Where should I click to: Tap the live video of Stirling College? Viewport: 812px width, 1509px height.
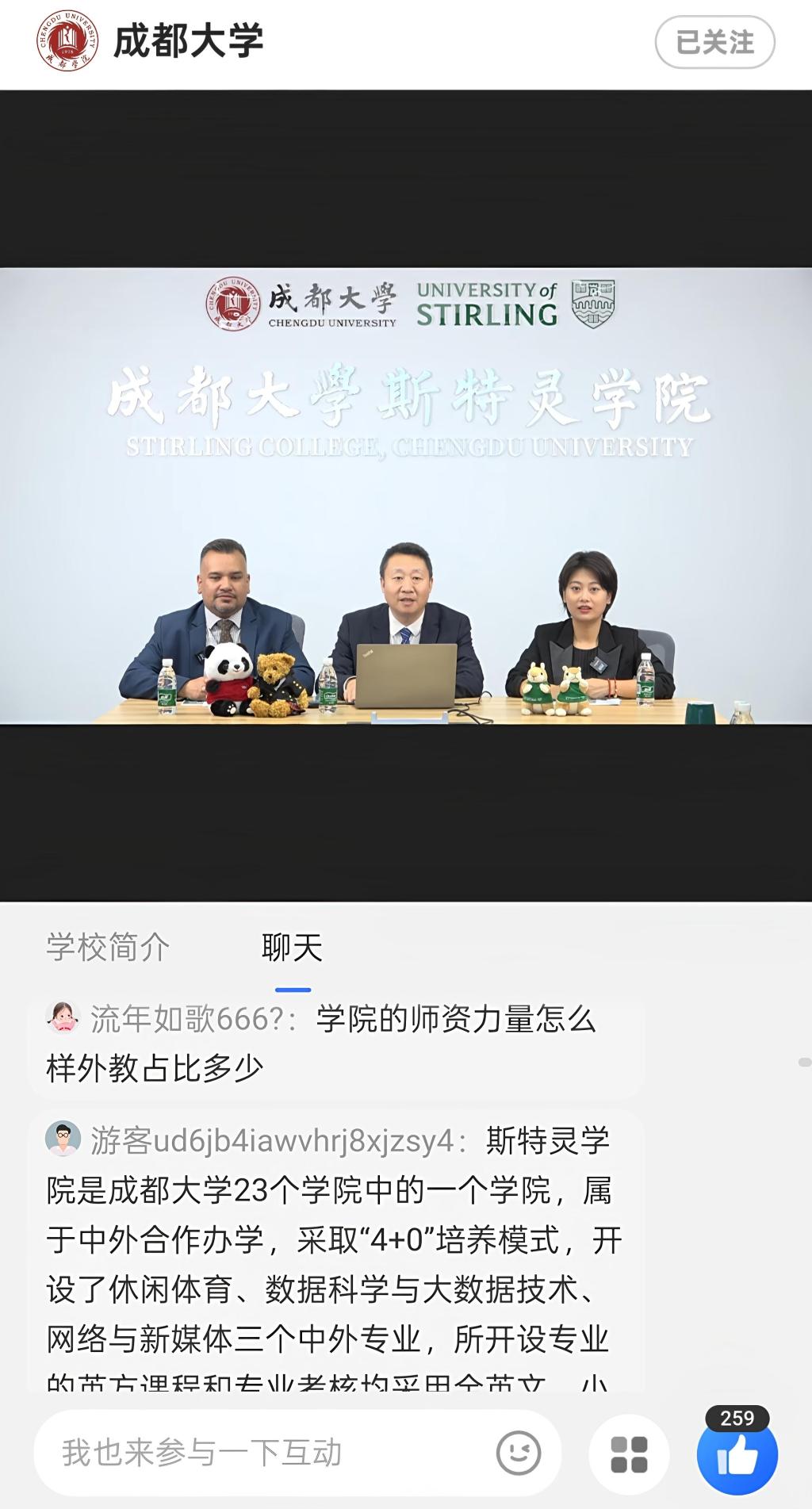coord(406,496)
